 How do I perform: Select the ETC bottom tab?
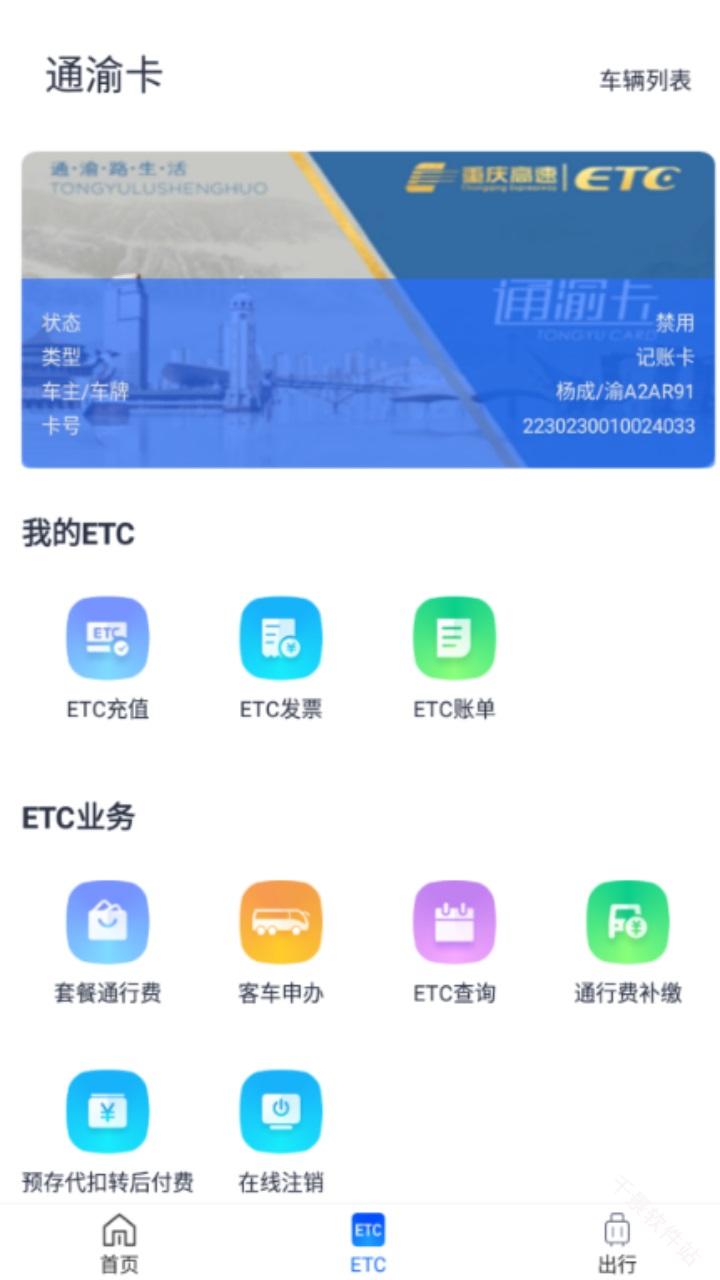click(368, 1243)
